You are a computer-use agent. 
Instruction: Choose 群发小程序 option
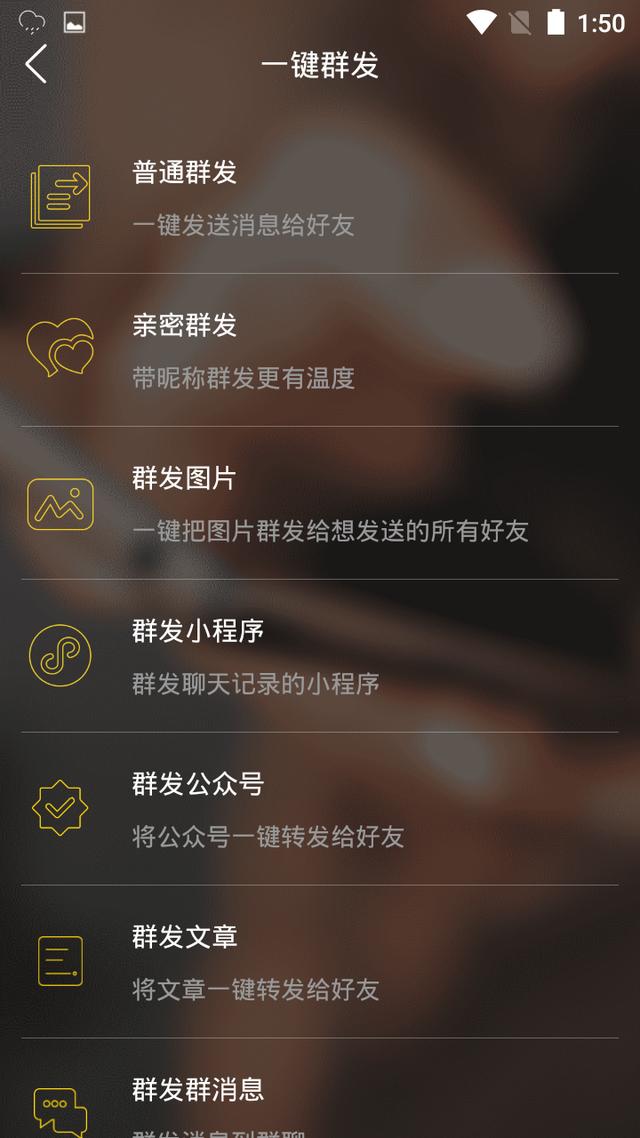[320, 656]
